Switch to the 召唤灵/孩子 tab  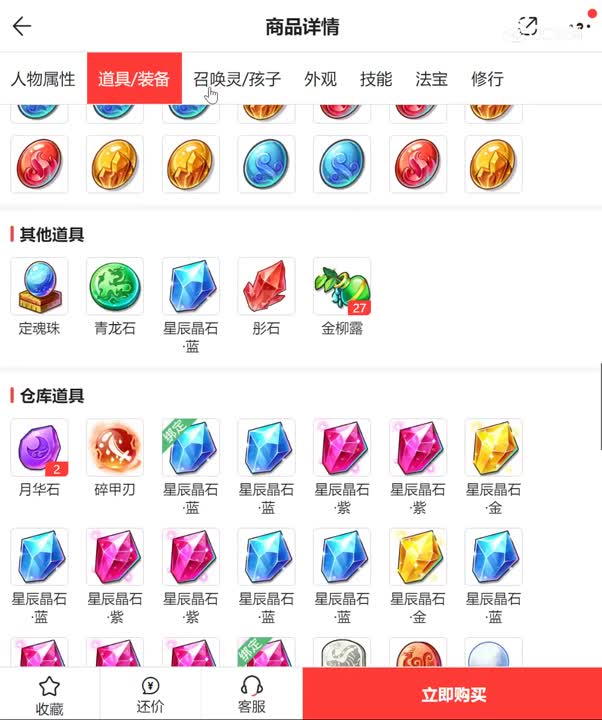tap(237, 79)
